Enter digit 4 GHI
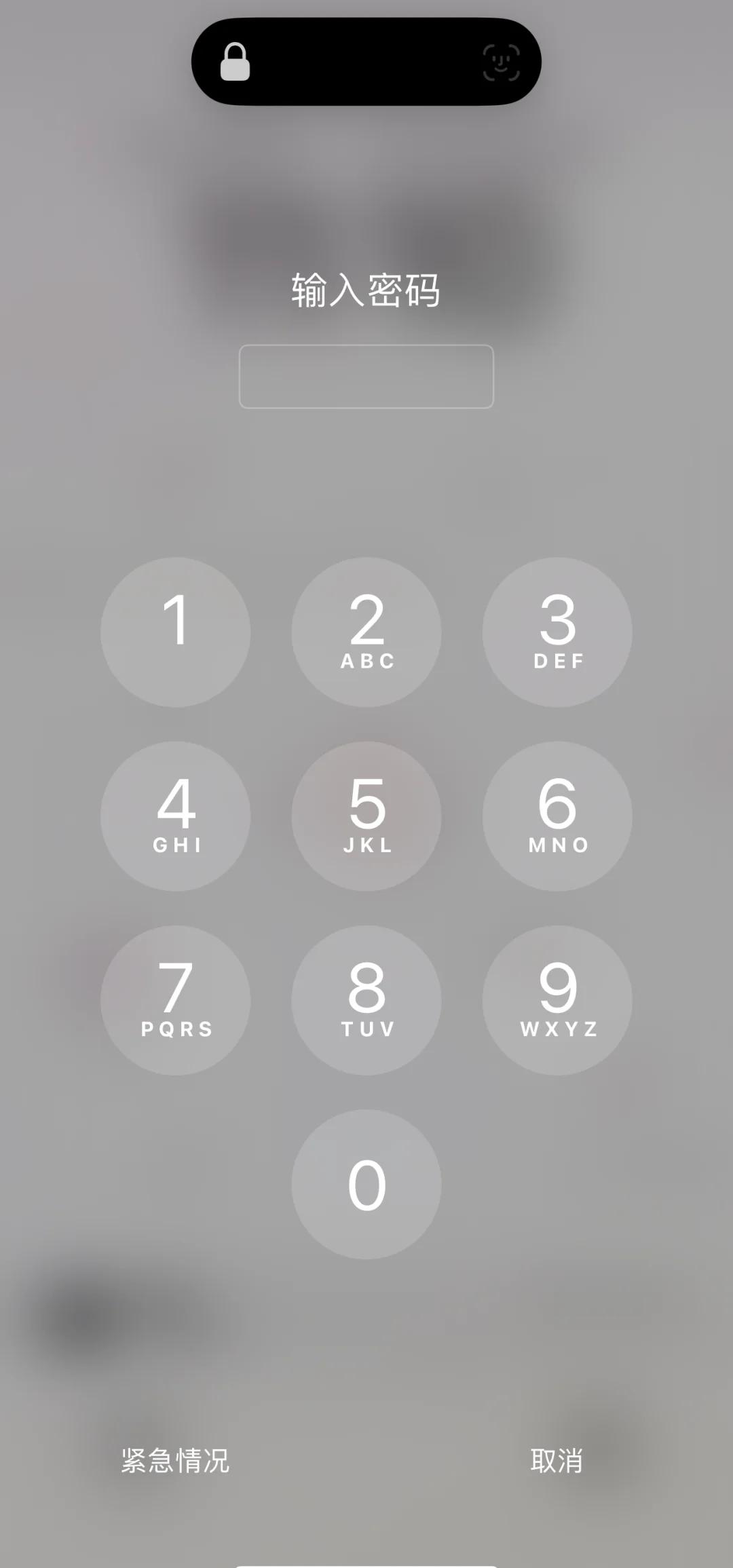The height and width of the screenshot is (1568, 733). (175, 816)
